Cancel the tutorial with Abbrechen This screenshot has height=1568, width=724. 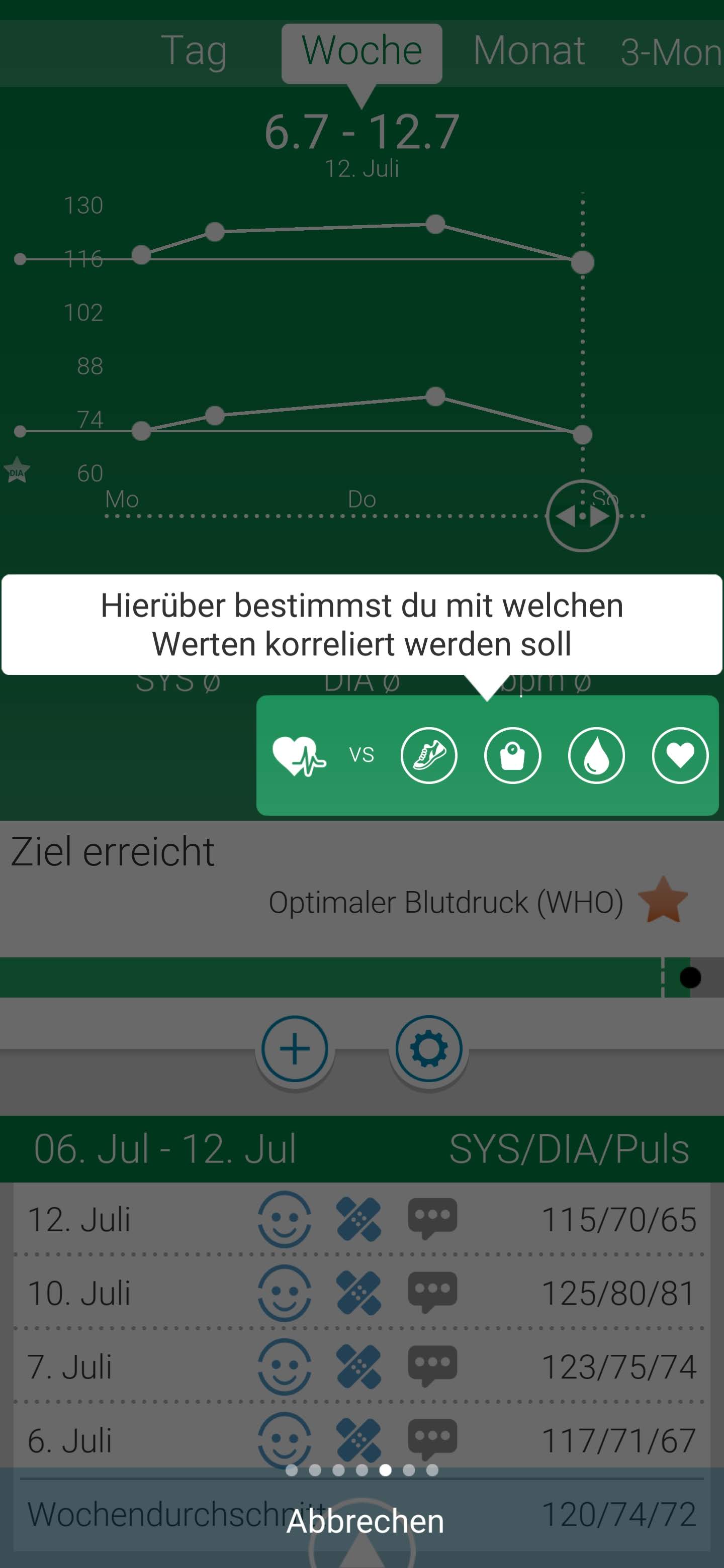point(364,1521)
